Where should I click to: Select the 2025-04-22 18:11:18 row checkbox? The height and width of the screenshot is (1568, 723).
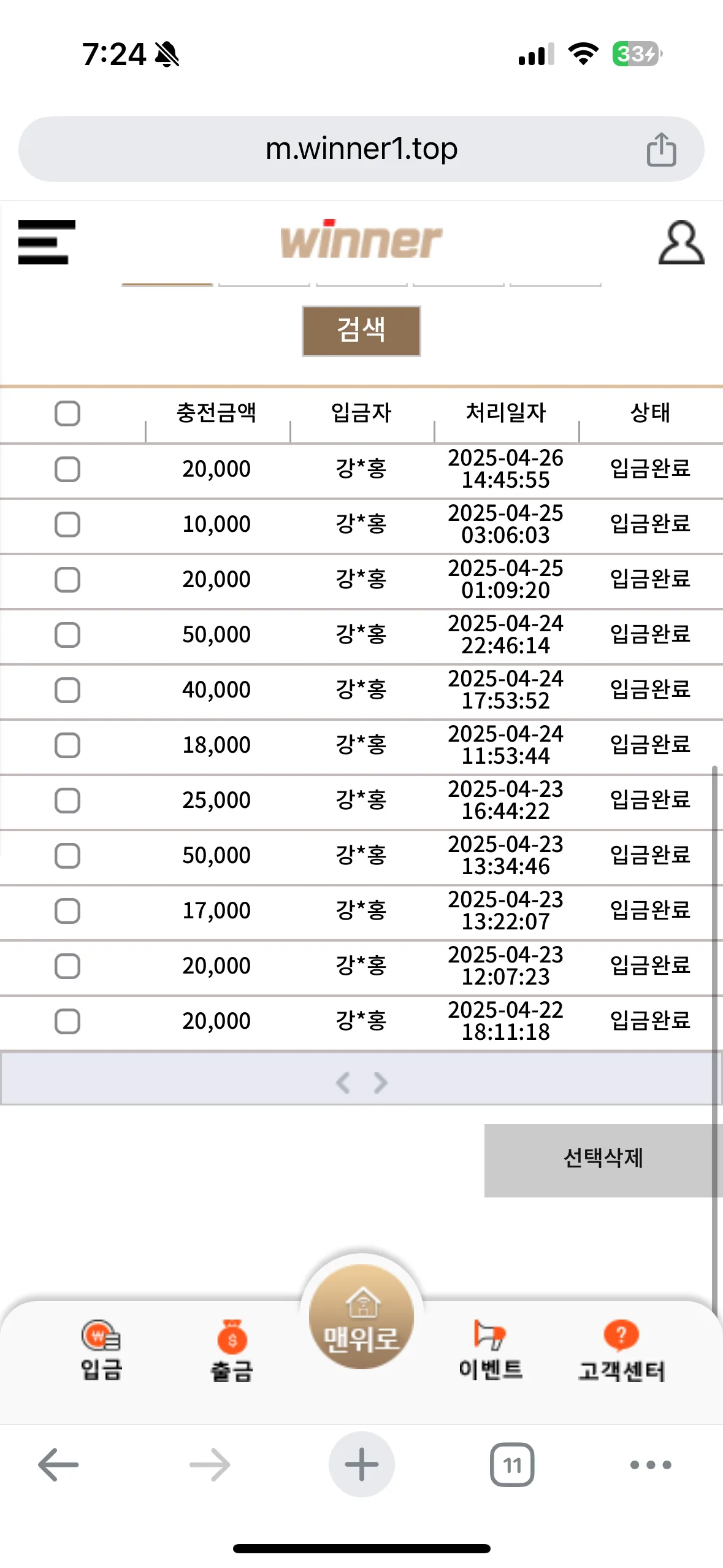point(67,1021)
